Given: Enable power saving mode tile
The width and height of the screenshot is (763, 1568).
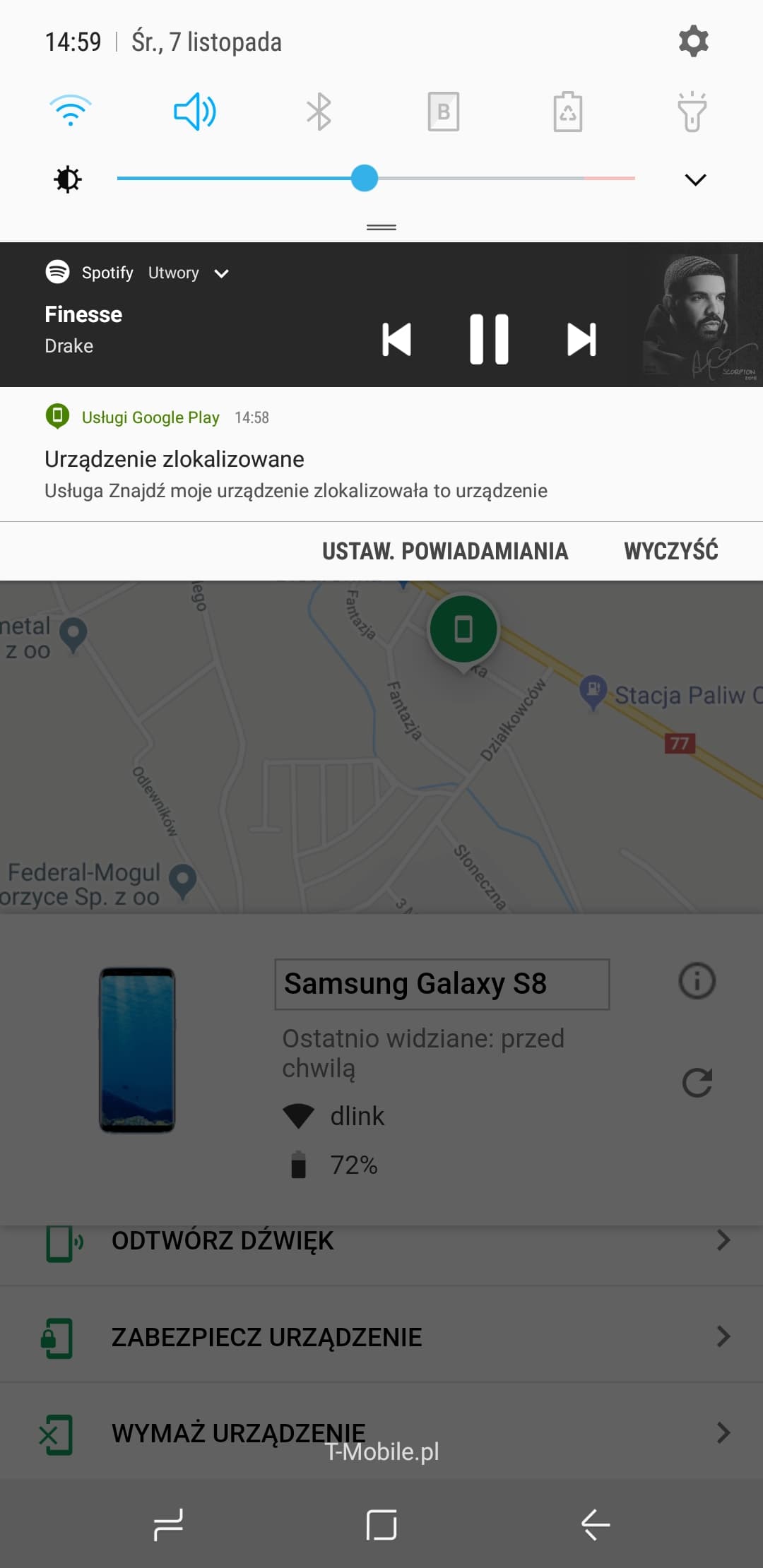Looking at the screenshot, I should point(567,112).
